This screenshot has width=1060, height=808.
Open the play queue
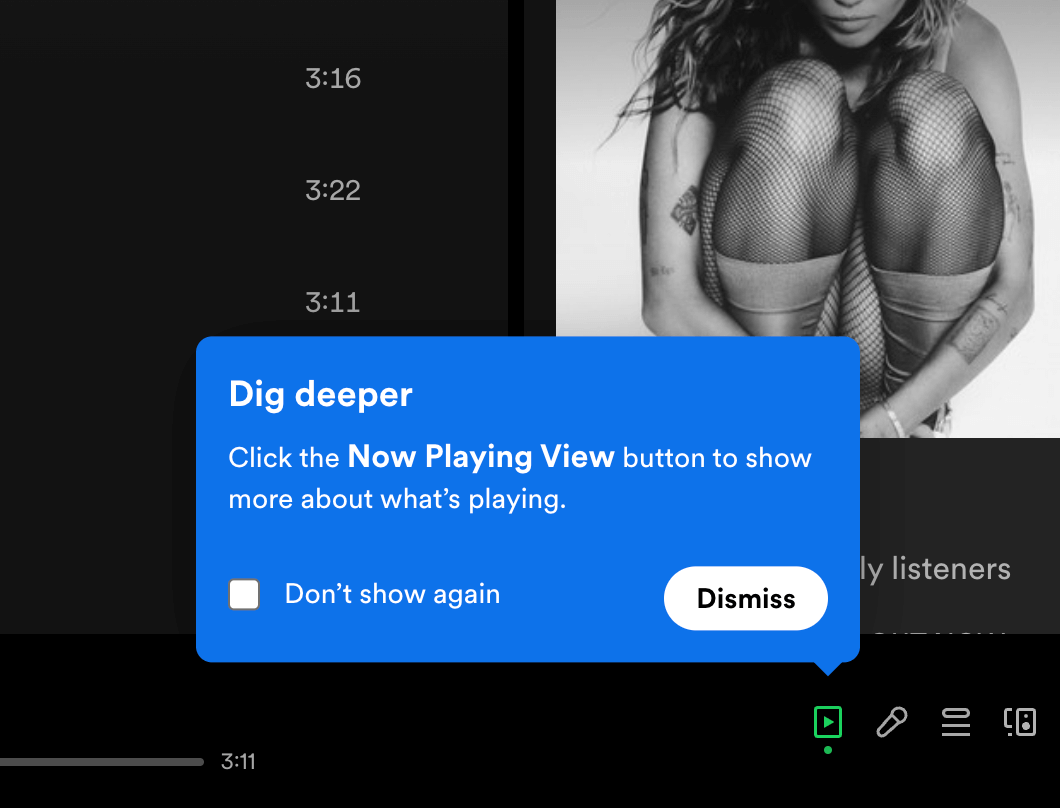(x=956, y=721)
